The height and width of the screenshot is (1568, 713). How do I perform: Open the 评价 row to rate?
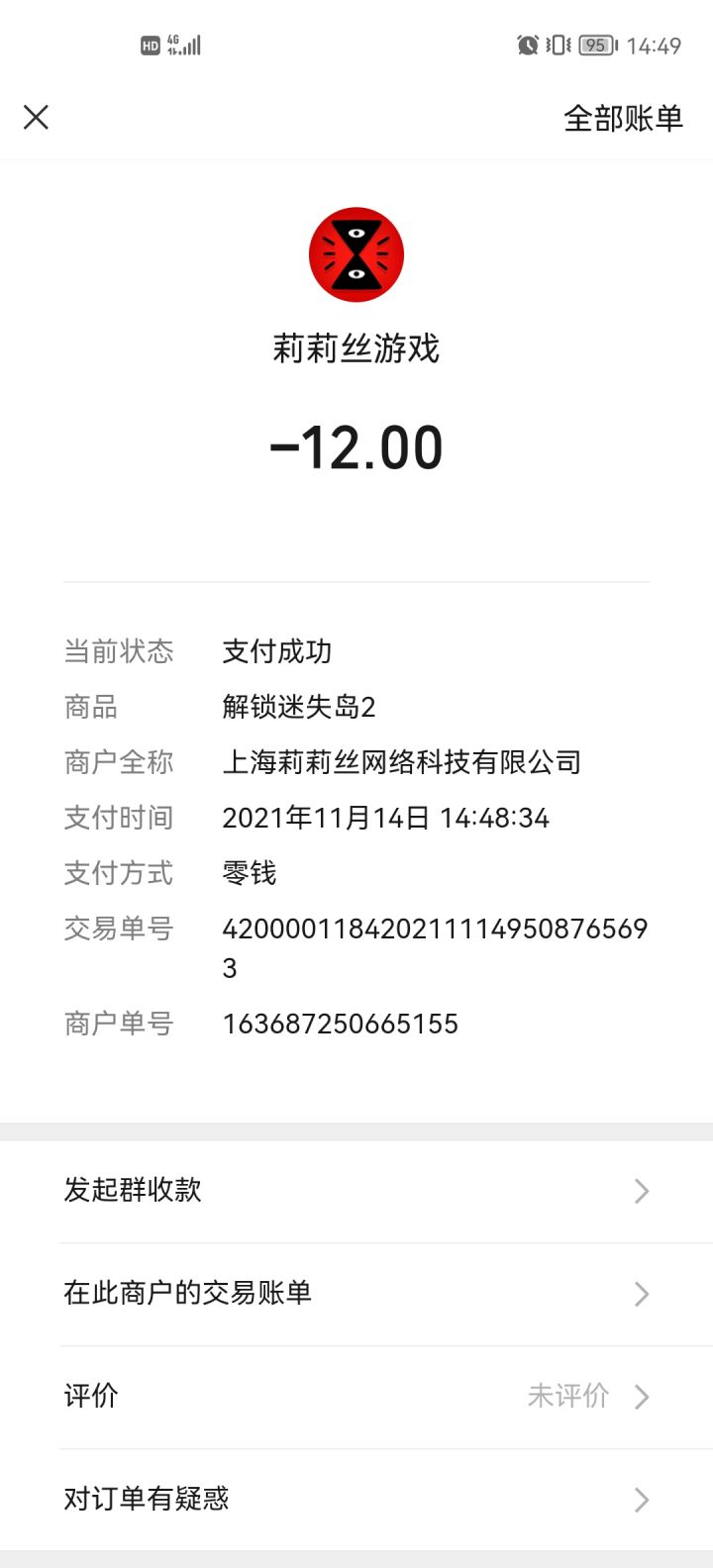coord(356,1397)
